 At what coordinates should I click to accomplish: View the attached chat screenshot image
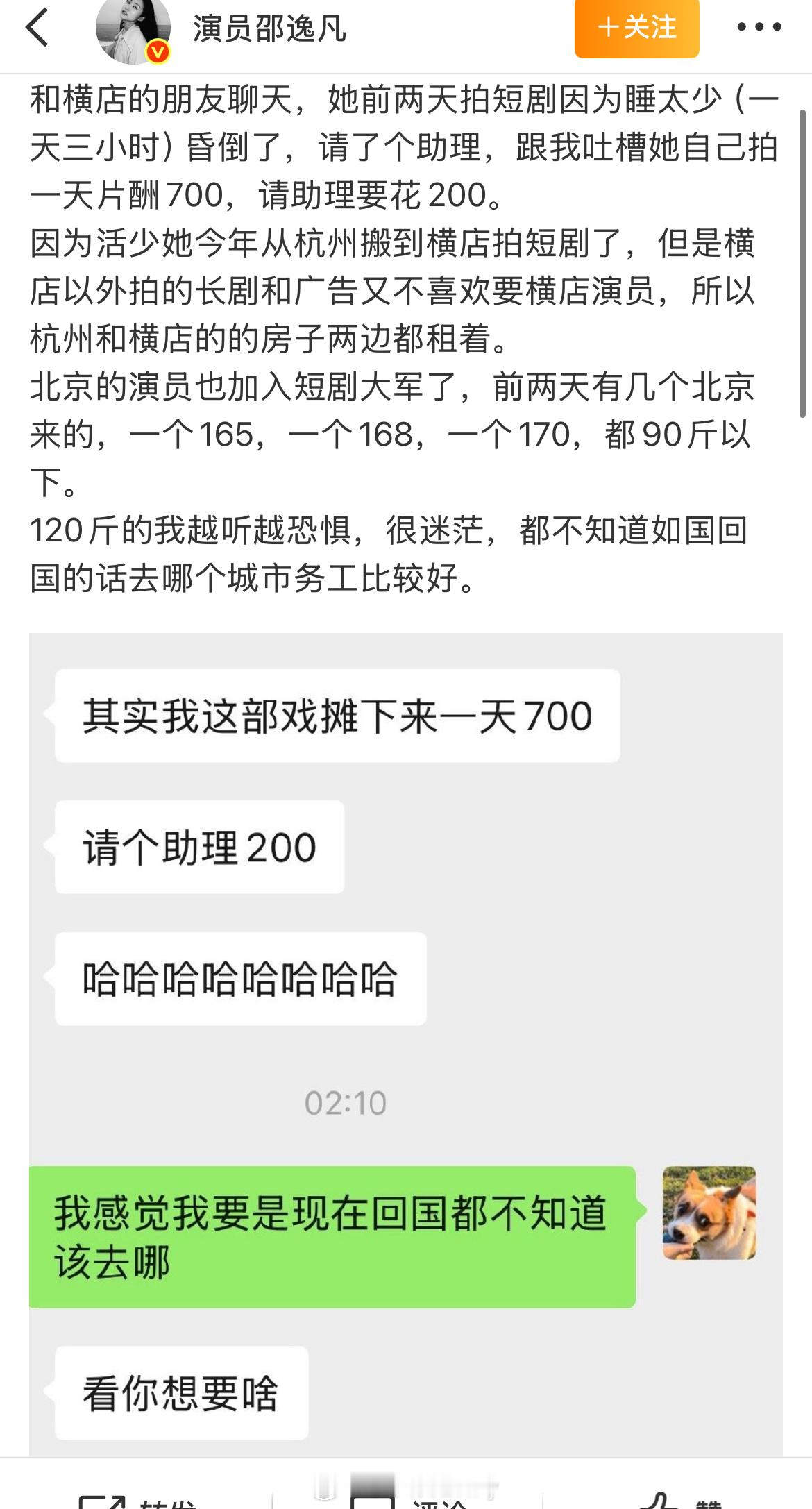(405, 1041)
